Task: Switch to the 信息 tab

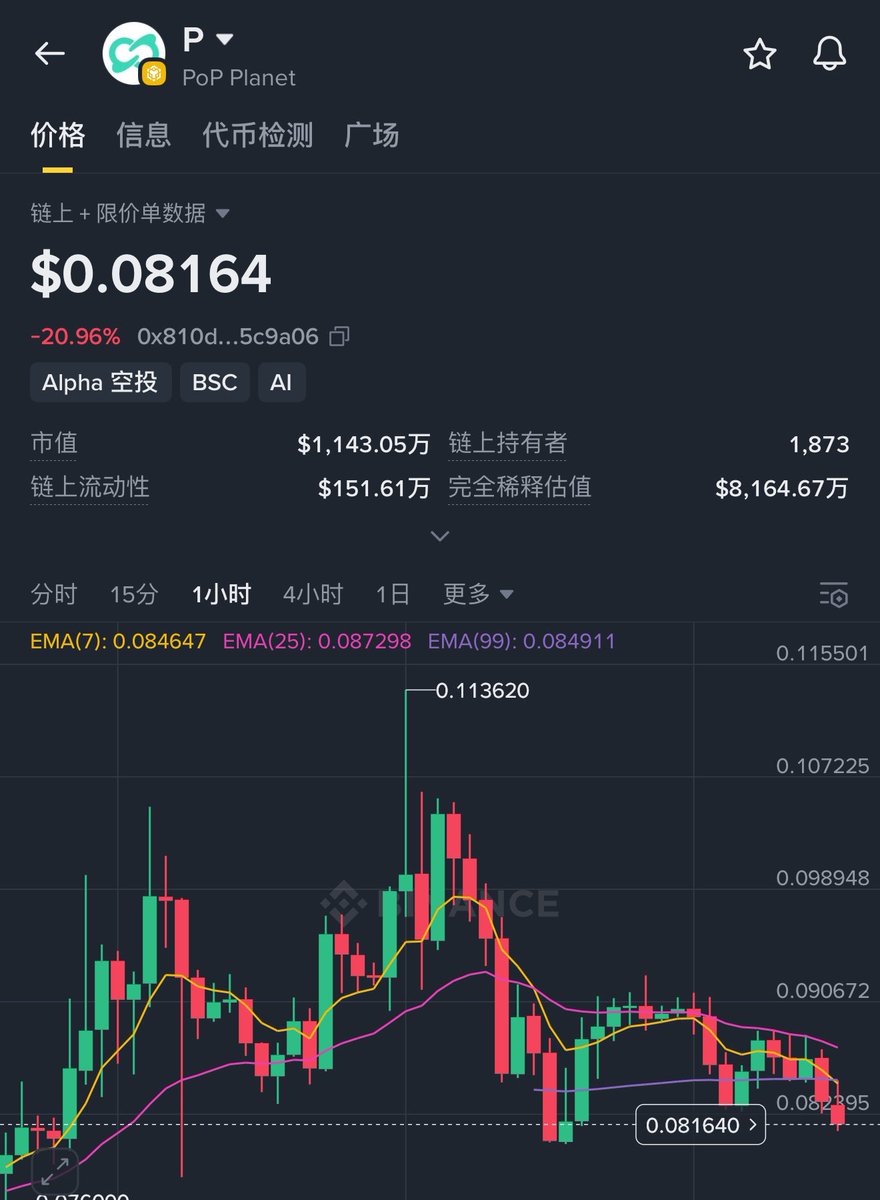Action: tap(143, 135)
